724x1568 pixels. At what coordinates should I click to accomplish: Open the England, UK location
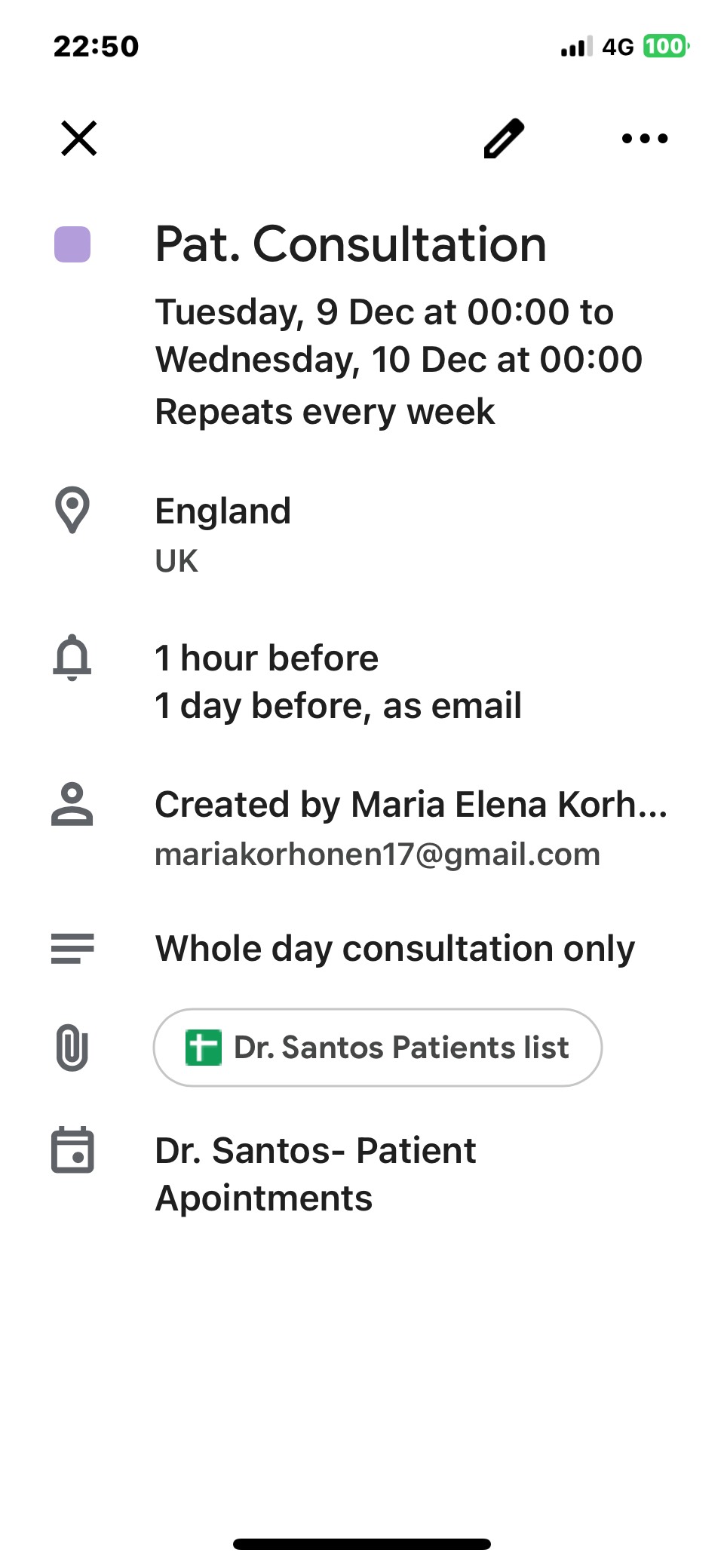click(223, 533)
